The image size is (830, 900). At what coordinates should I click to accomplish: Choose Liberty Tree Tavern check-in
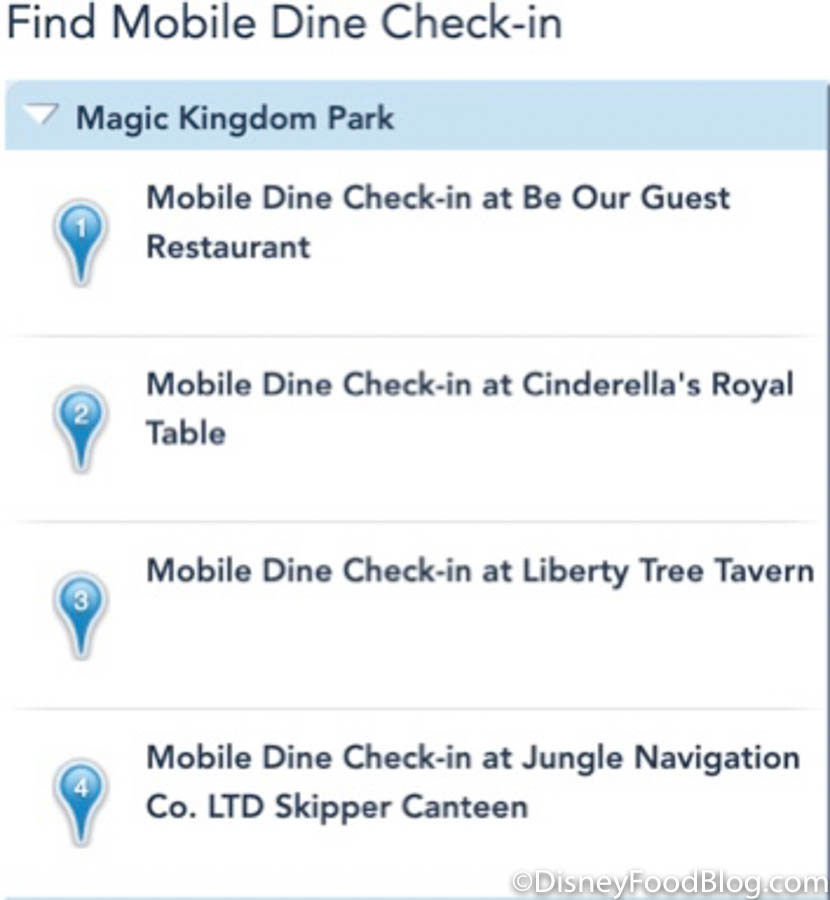479,571
